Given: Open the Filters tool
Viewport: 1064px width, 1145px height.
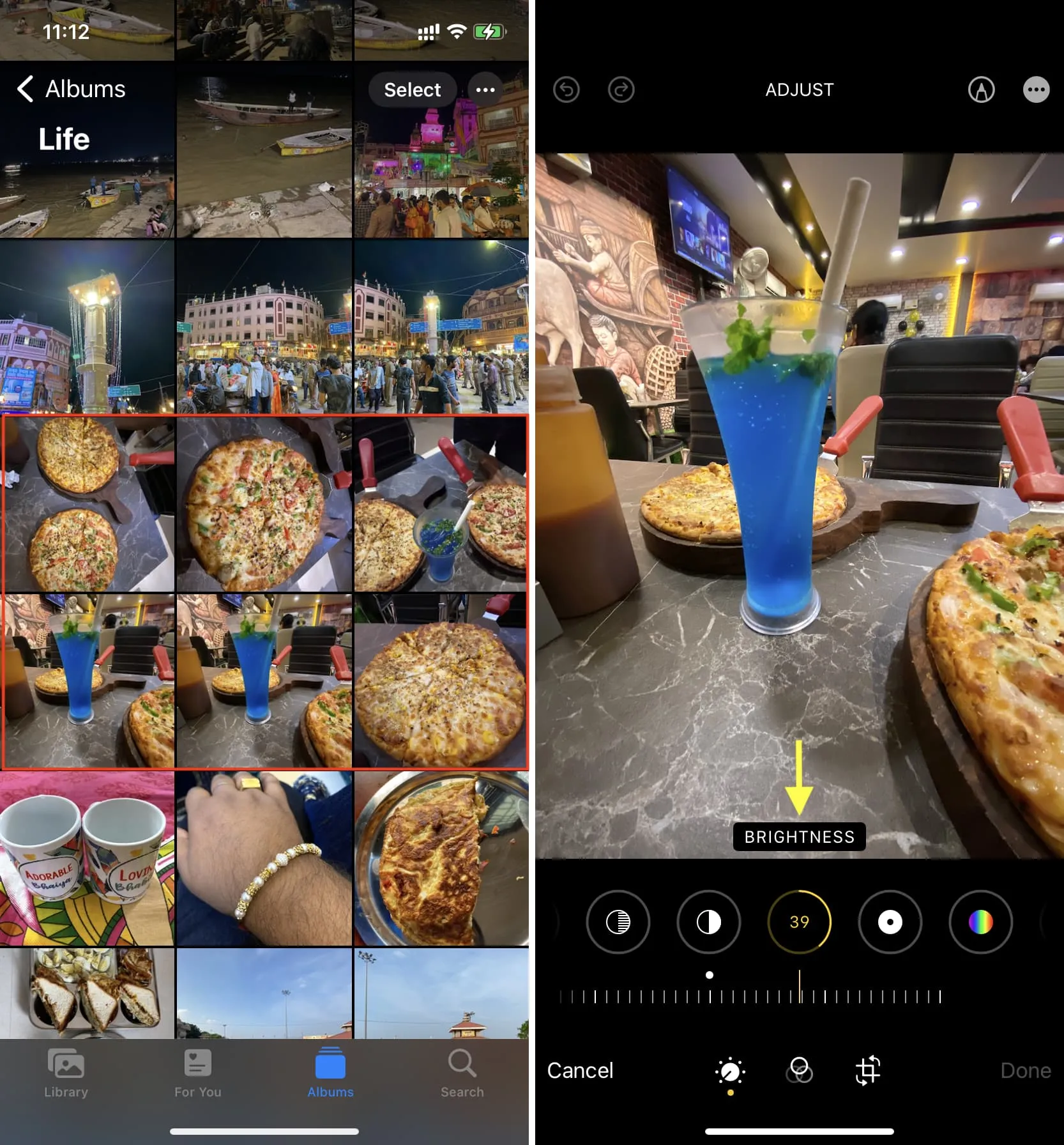Looking at the screenshot, I should (799, 1070).
